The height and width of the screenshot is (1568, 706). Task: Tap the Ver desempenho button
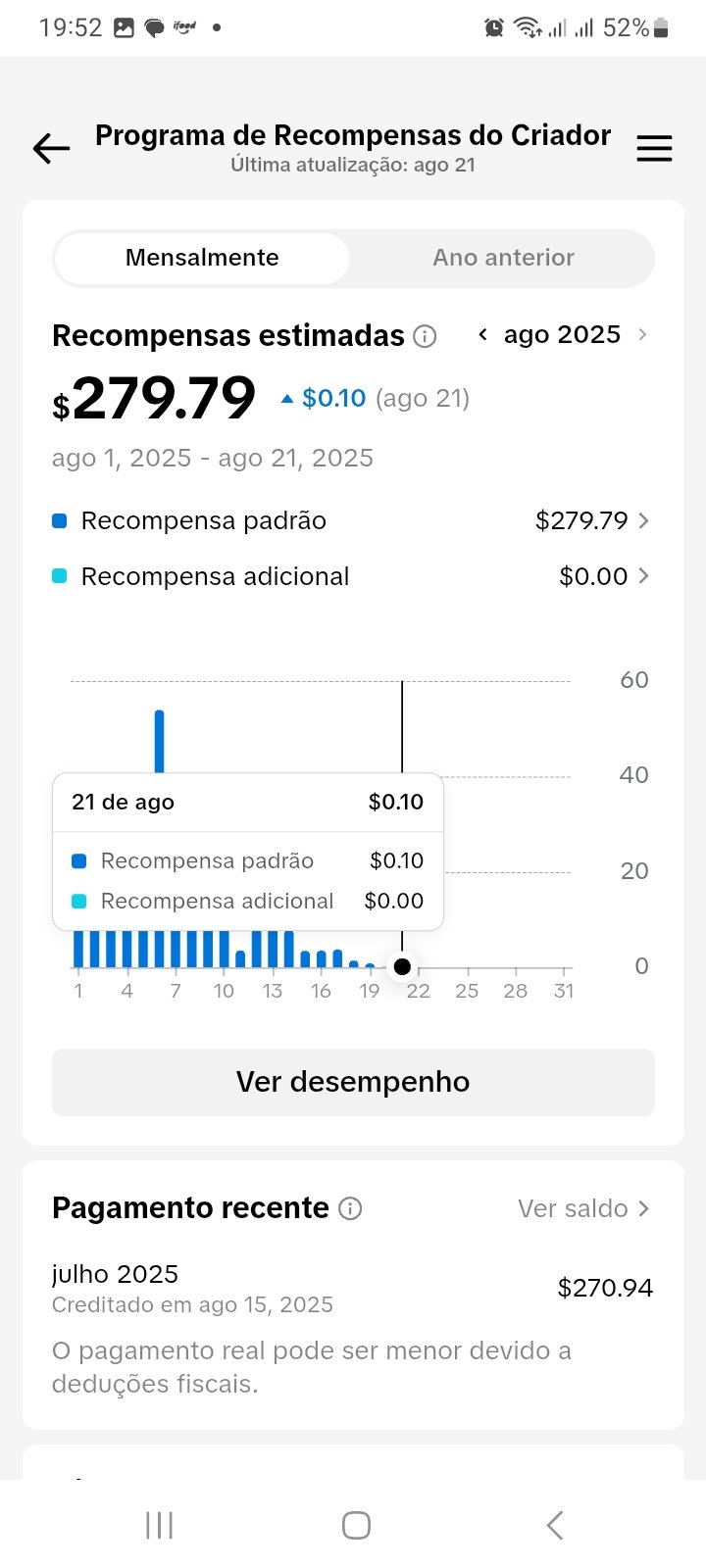tap(353, 1082)
